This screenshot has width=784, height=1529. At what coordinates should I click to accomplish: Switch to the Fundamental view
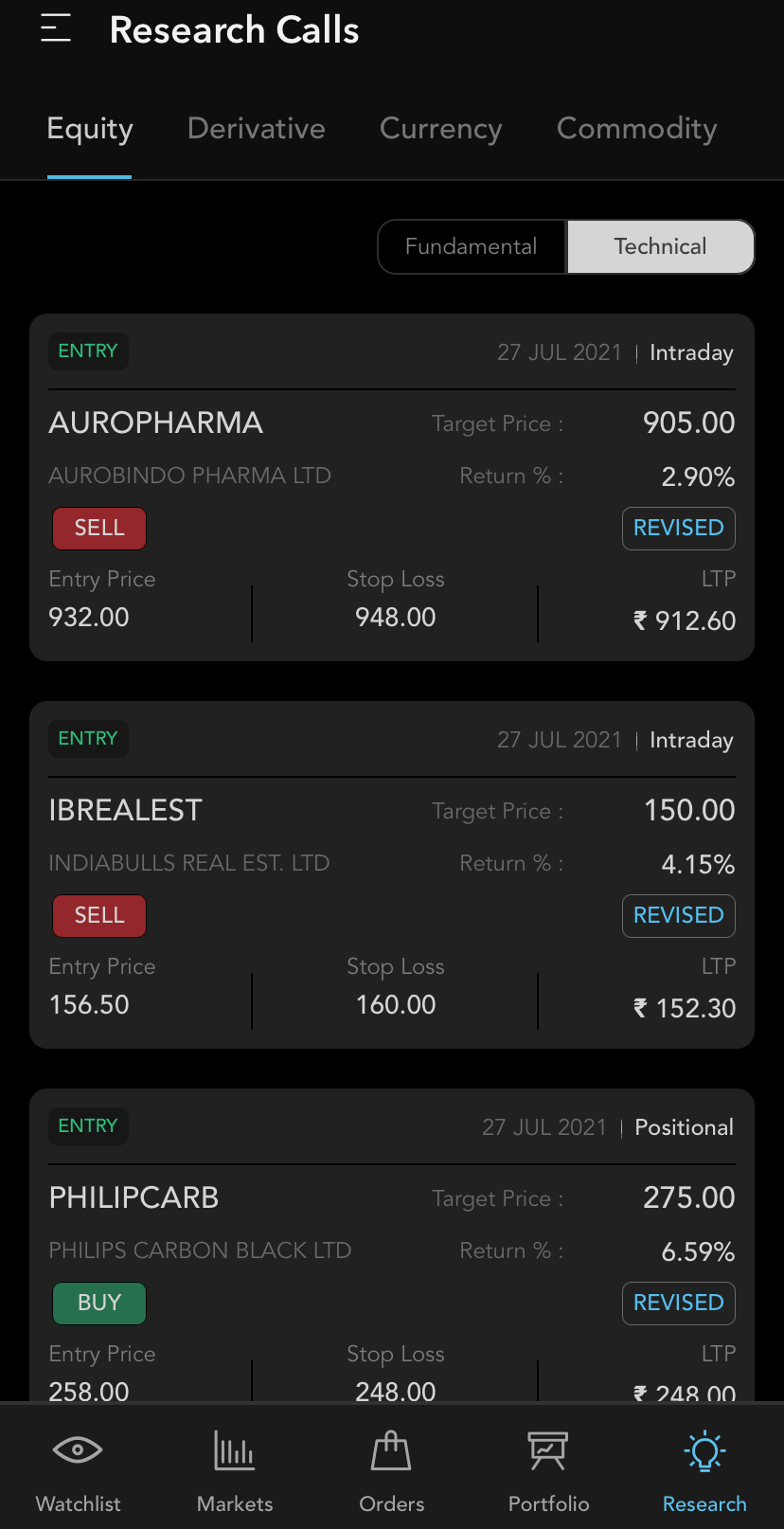coord(472,246)
